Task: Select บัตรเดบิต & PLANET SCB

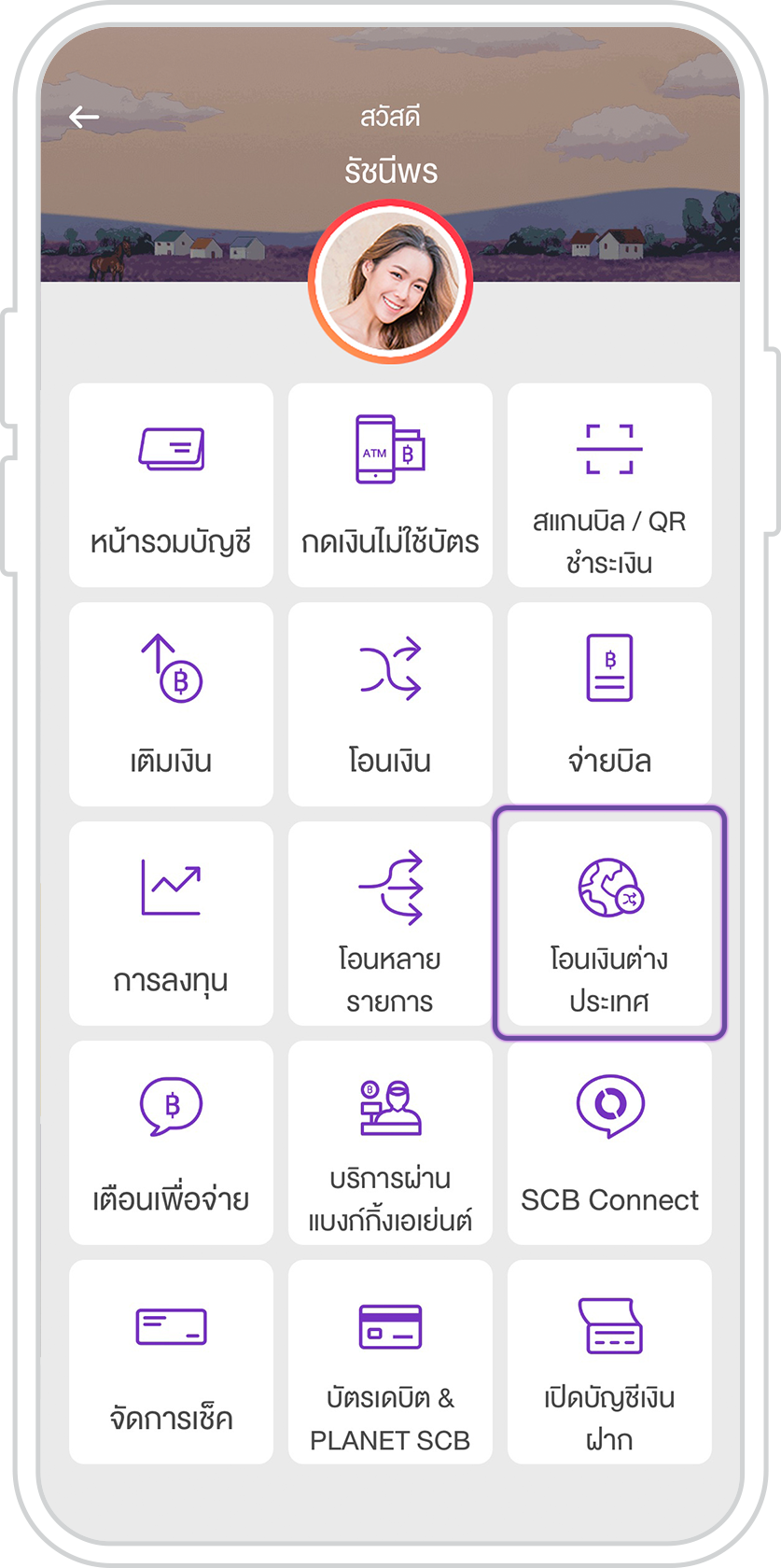Action: tap(390, 1363)
